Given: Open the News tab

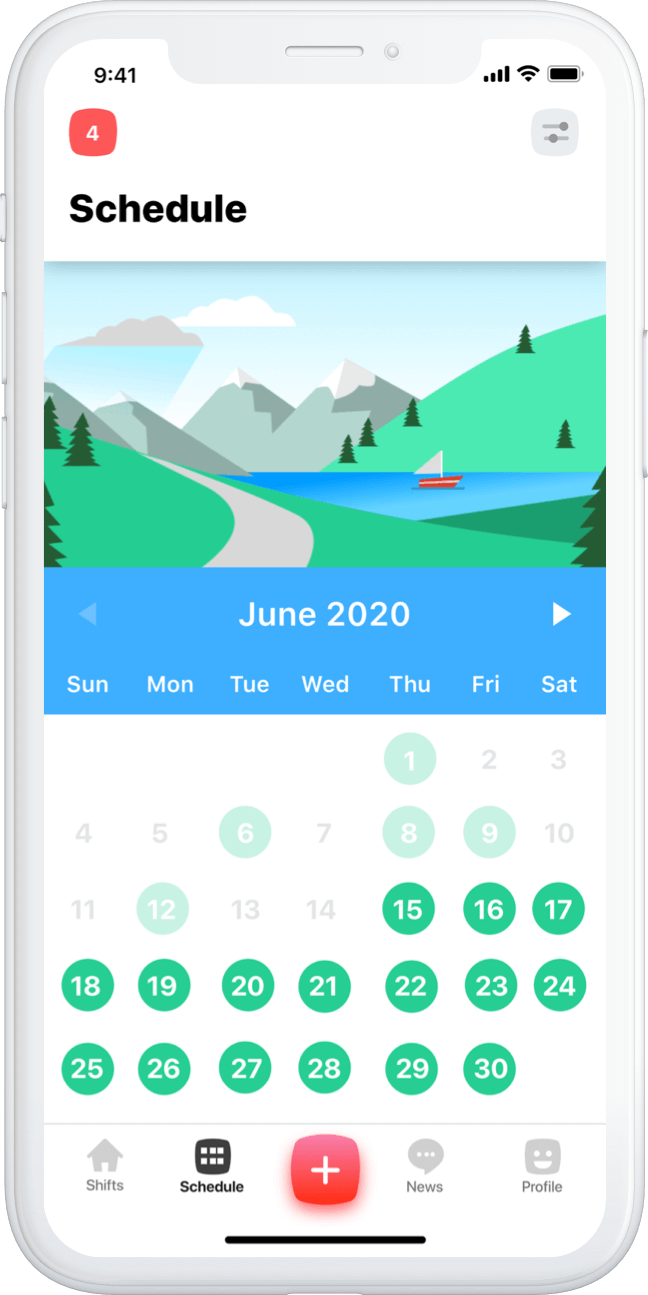Looking at the screenshot, I should [425, 1167].
